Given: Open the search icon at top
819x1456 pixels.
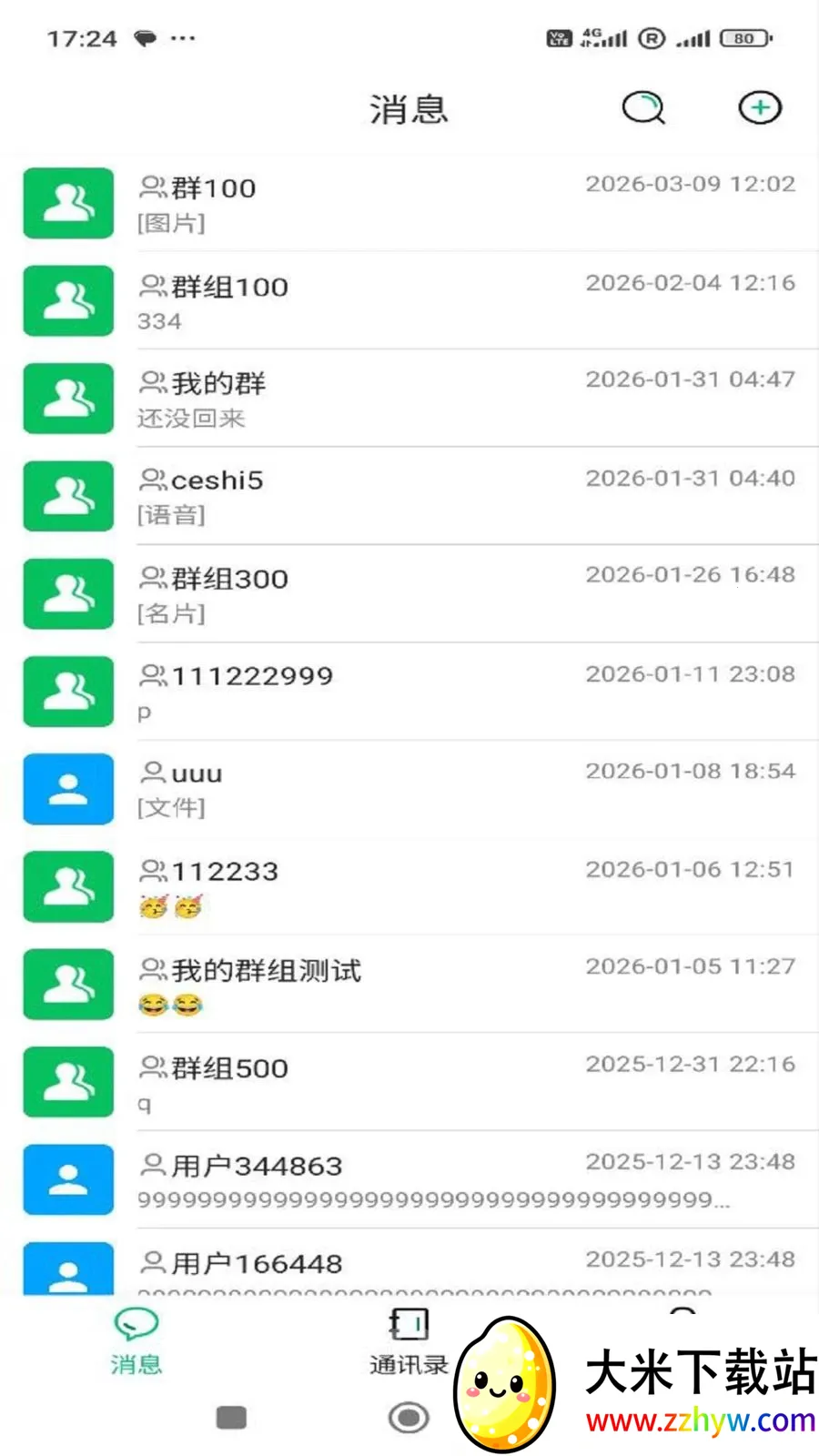Looking at the screenshot, I should [643, 108].
